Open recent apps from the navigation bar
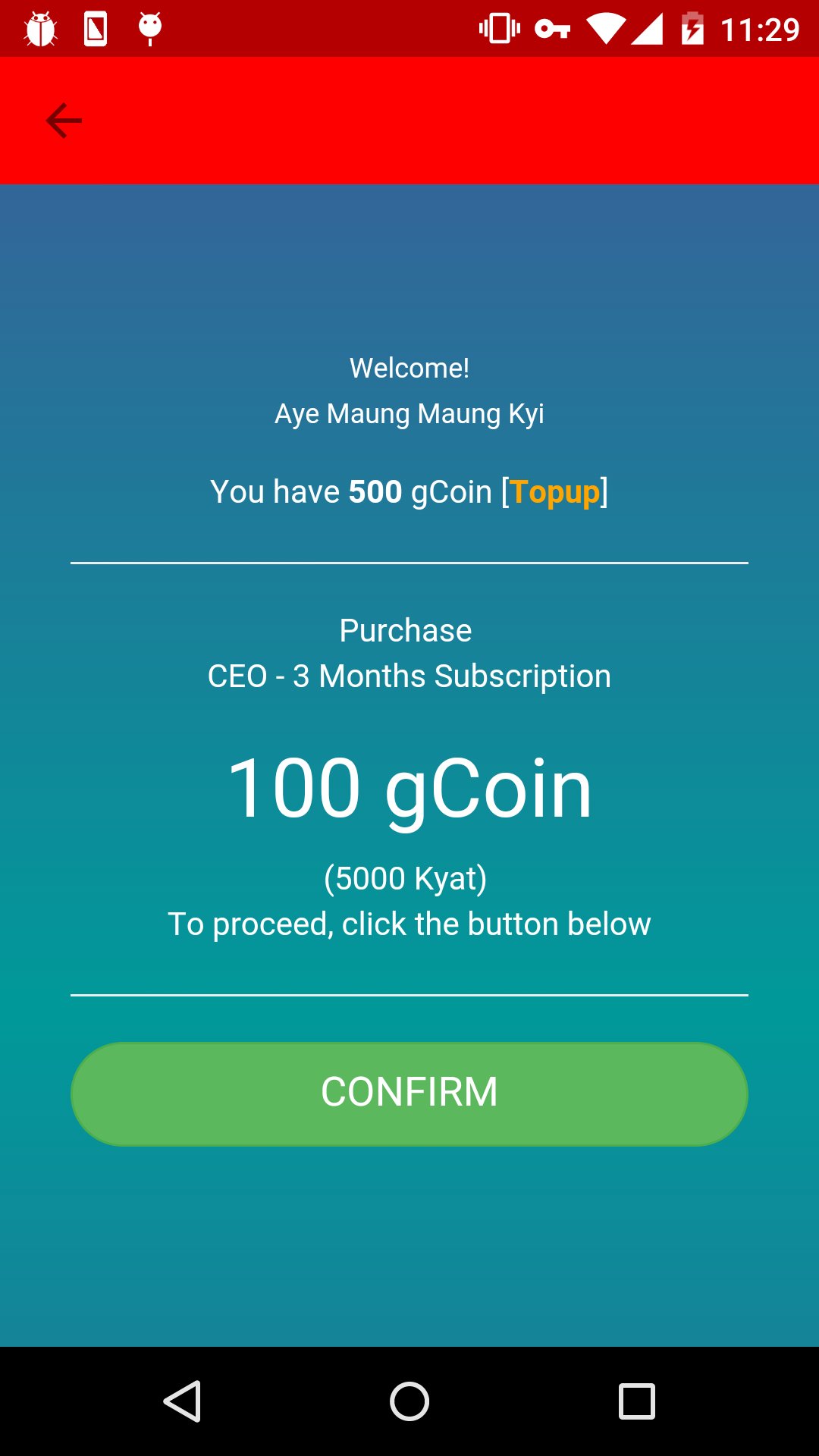819x1456 pixels. 636,1401
